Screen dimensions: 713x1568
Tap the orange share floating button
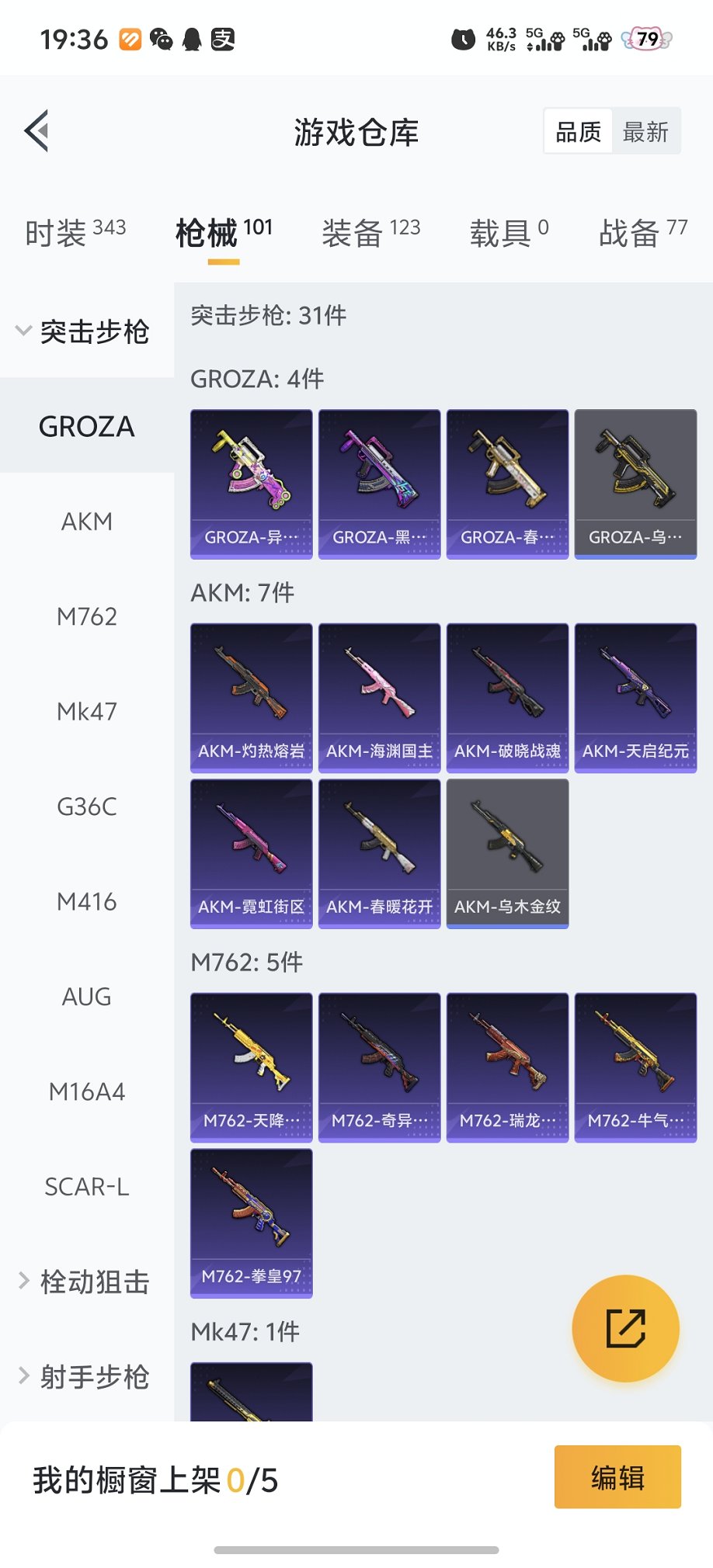click(625, 1328)
